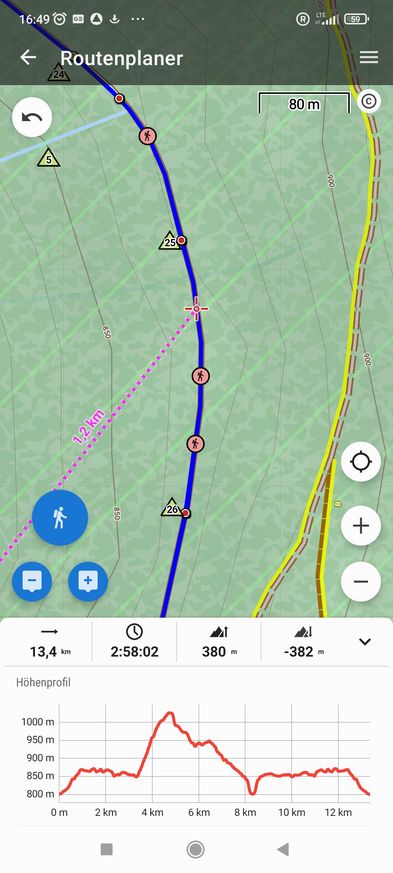This screenshot has width=393, height=873.
Task: Collapse the route statistics panel
Action: coord(365,642)
